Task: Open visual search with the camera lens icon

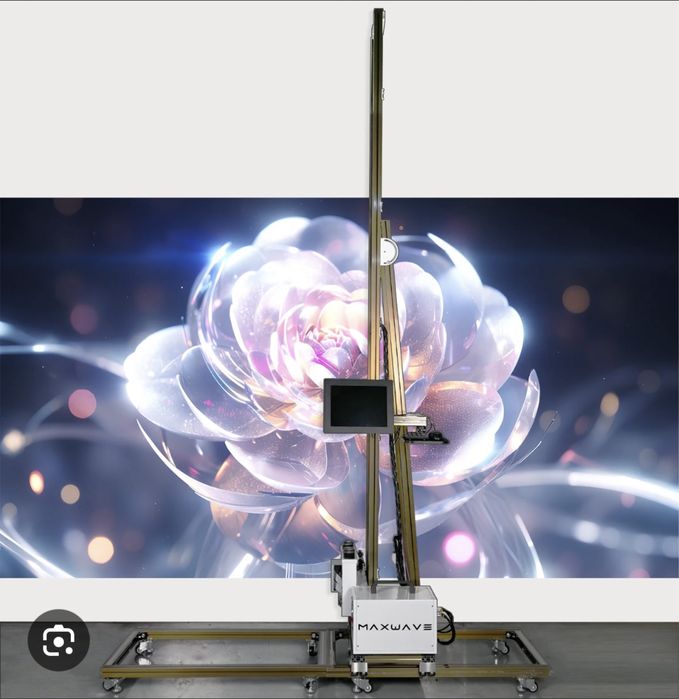Action: coord(58,637)
